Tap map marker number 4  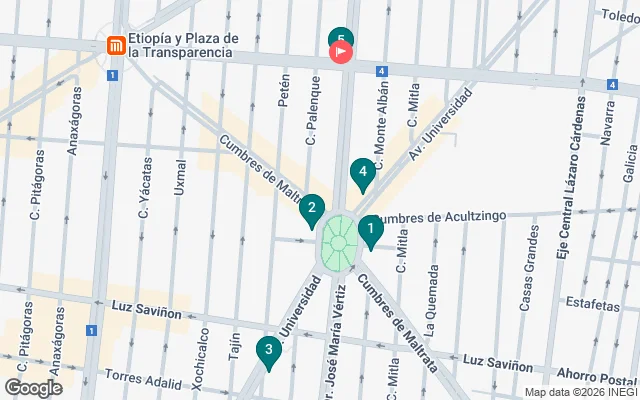(x=363, y=173)
